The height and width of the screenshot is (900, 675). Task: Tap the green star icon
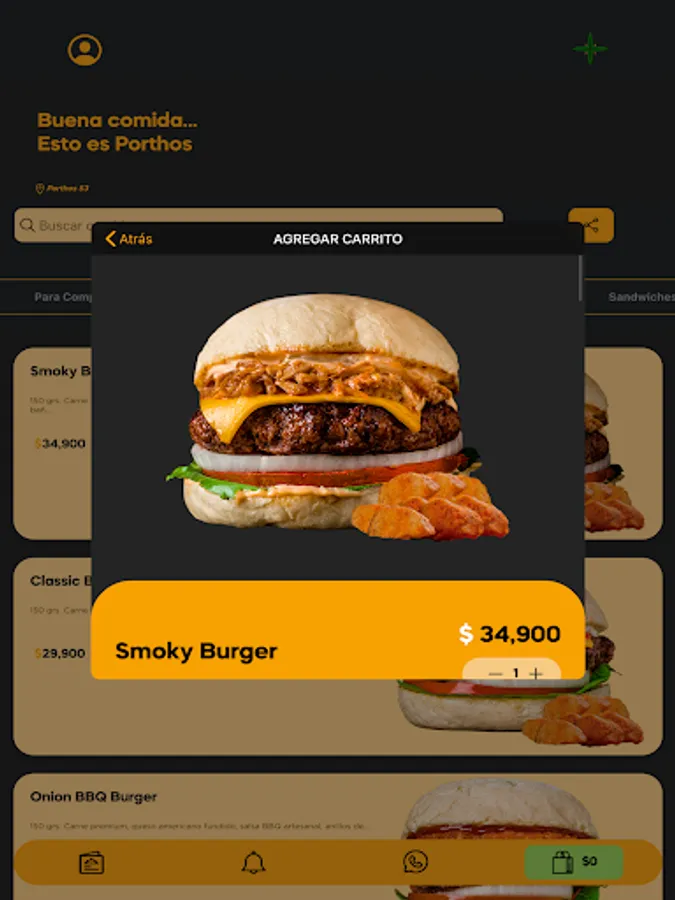click(590, 49)
